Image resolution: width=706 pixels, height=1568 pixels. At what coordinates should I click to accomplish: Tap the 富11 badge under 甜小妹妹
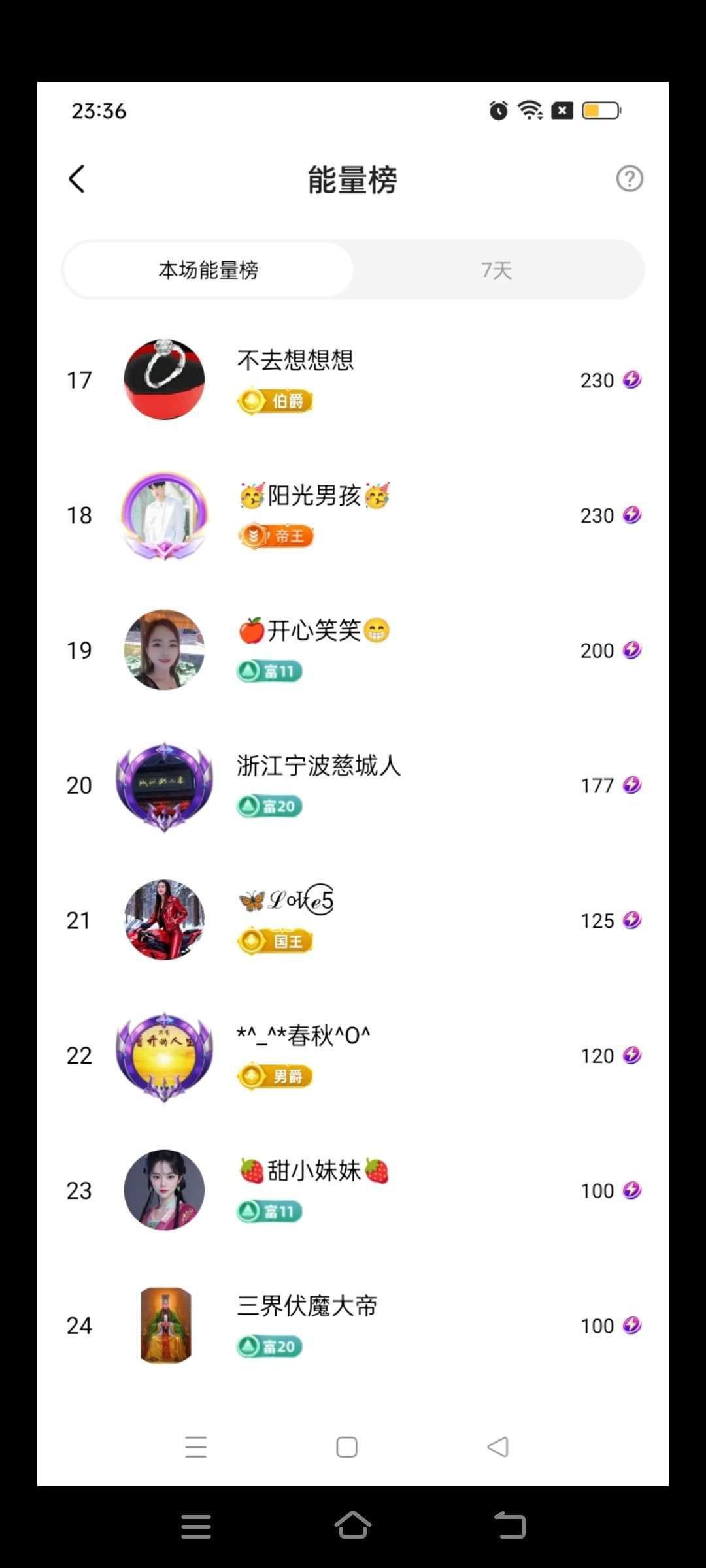pos(269,1211)
